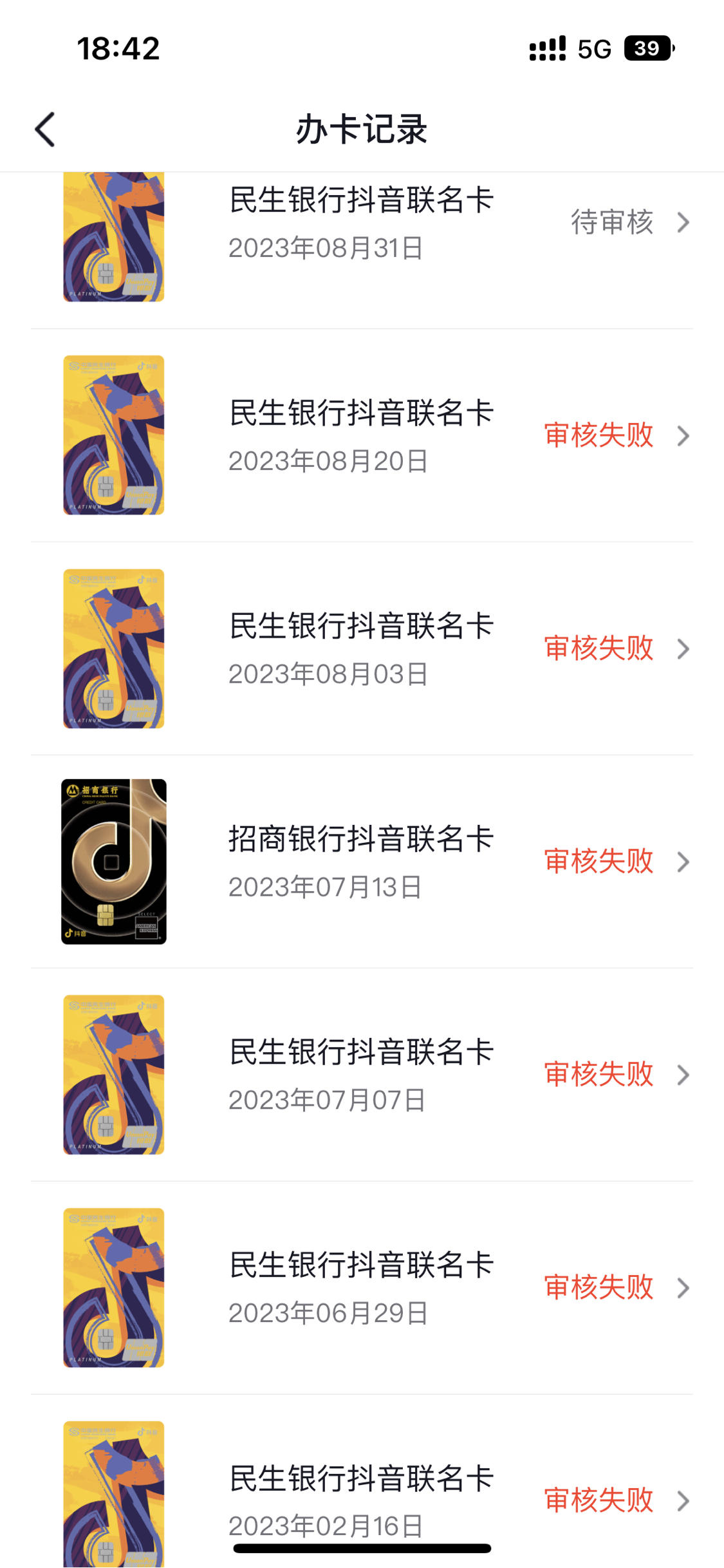Screen dimensions: 724x1568
Task: Open the 民生银行 record from 2023年08月20日
Action: click(362, 435)
